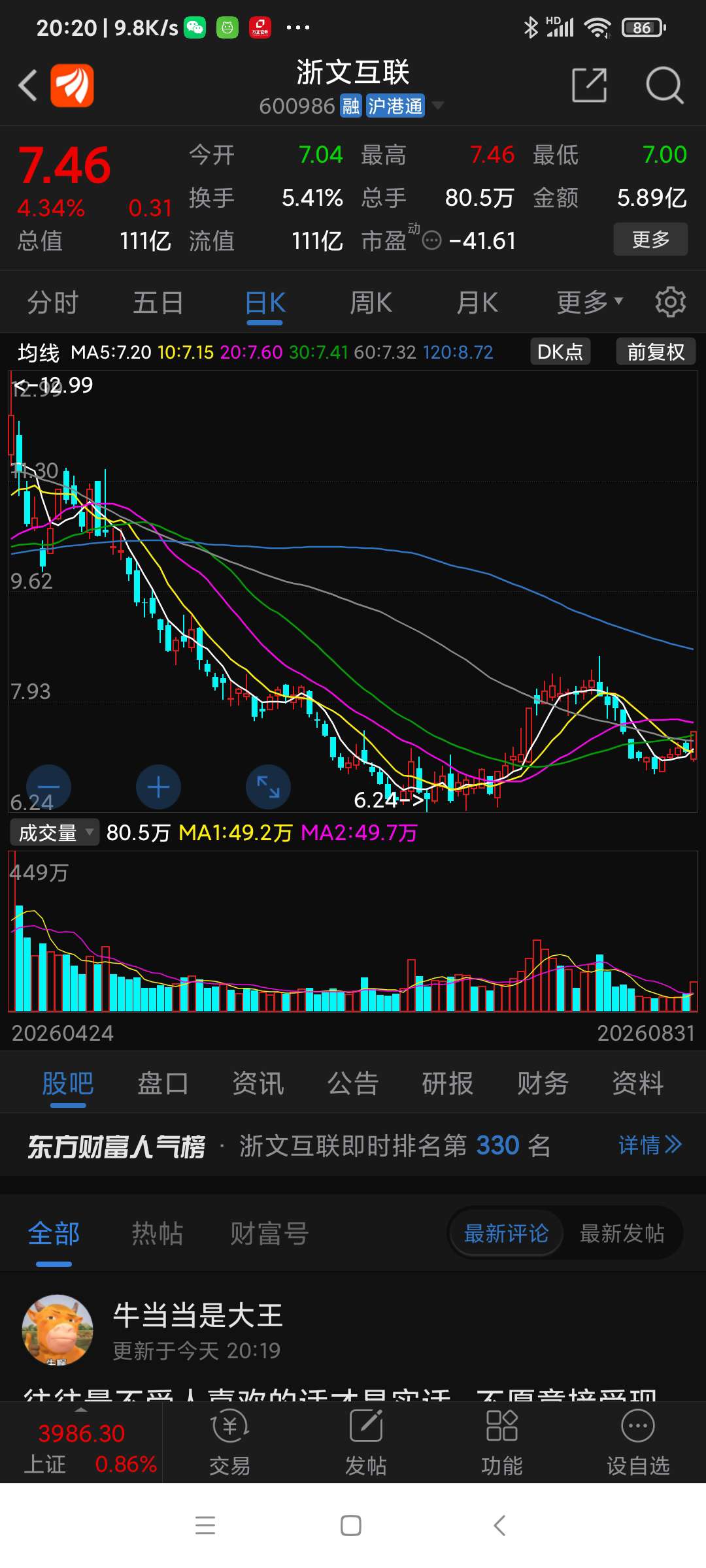
Task: Zoom in the K-line chart
Action: click(158, 787)
